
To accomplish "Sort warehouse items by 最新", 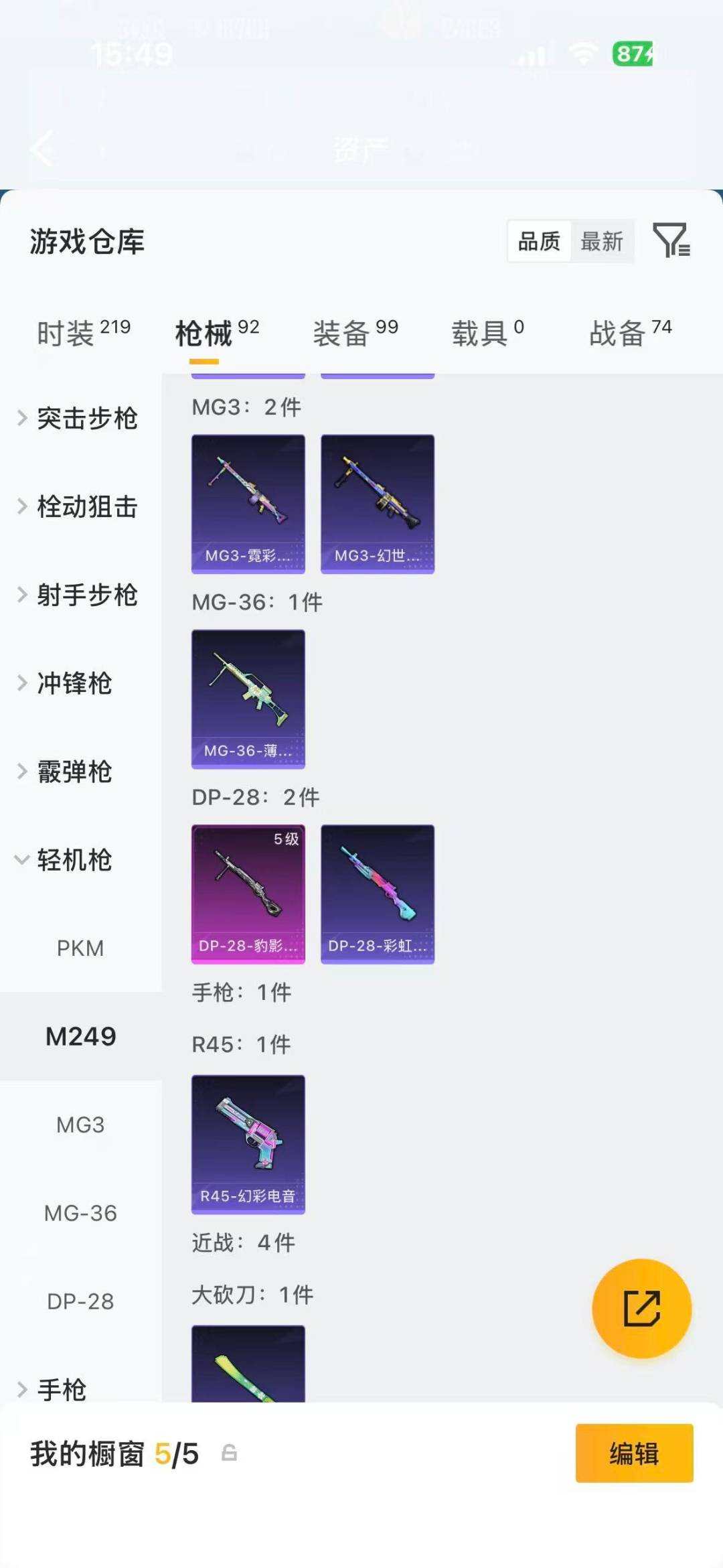I will (601, 242).
